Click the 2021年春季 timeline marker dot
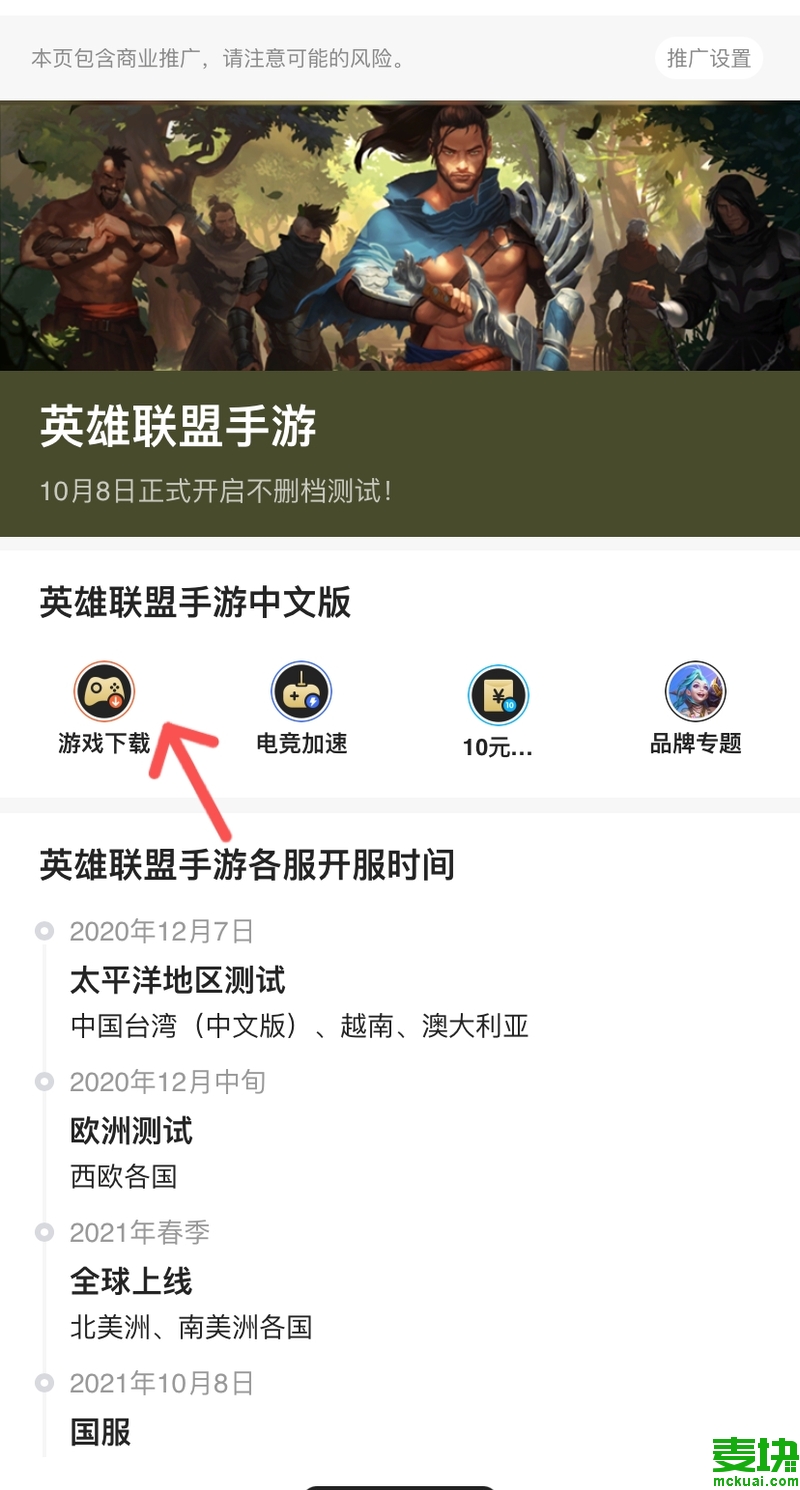Screen dimensions: 800x1490 pyautogui.click(x=43, y=1232)
